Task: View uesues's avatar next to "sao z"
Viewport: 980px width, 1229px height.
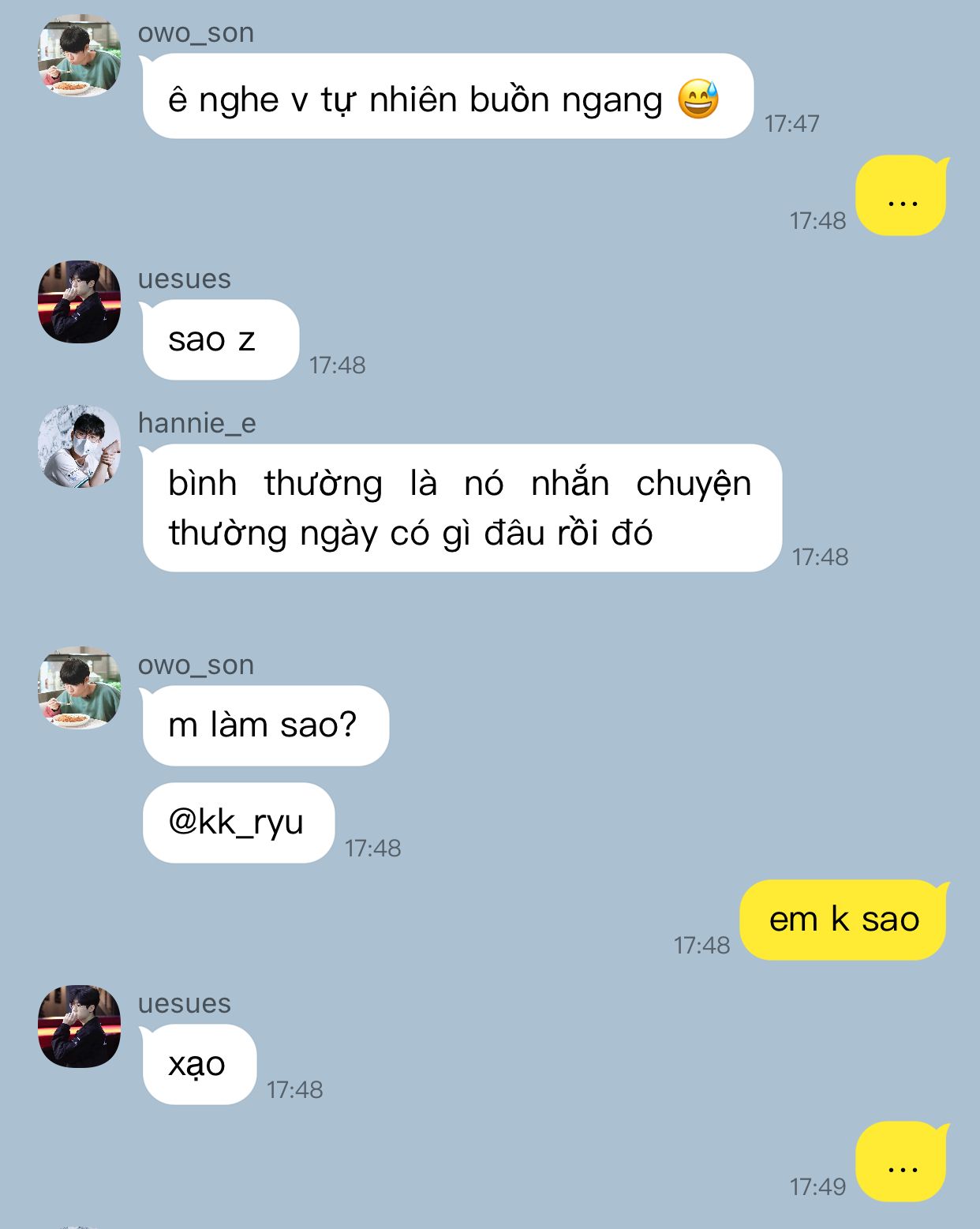Action: point(80,302)
